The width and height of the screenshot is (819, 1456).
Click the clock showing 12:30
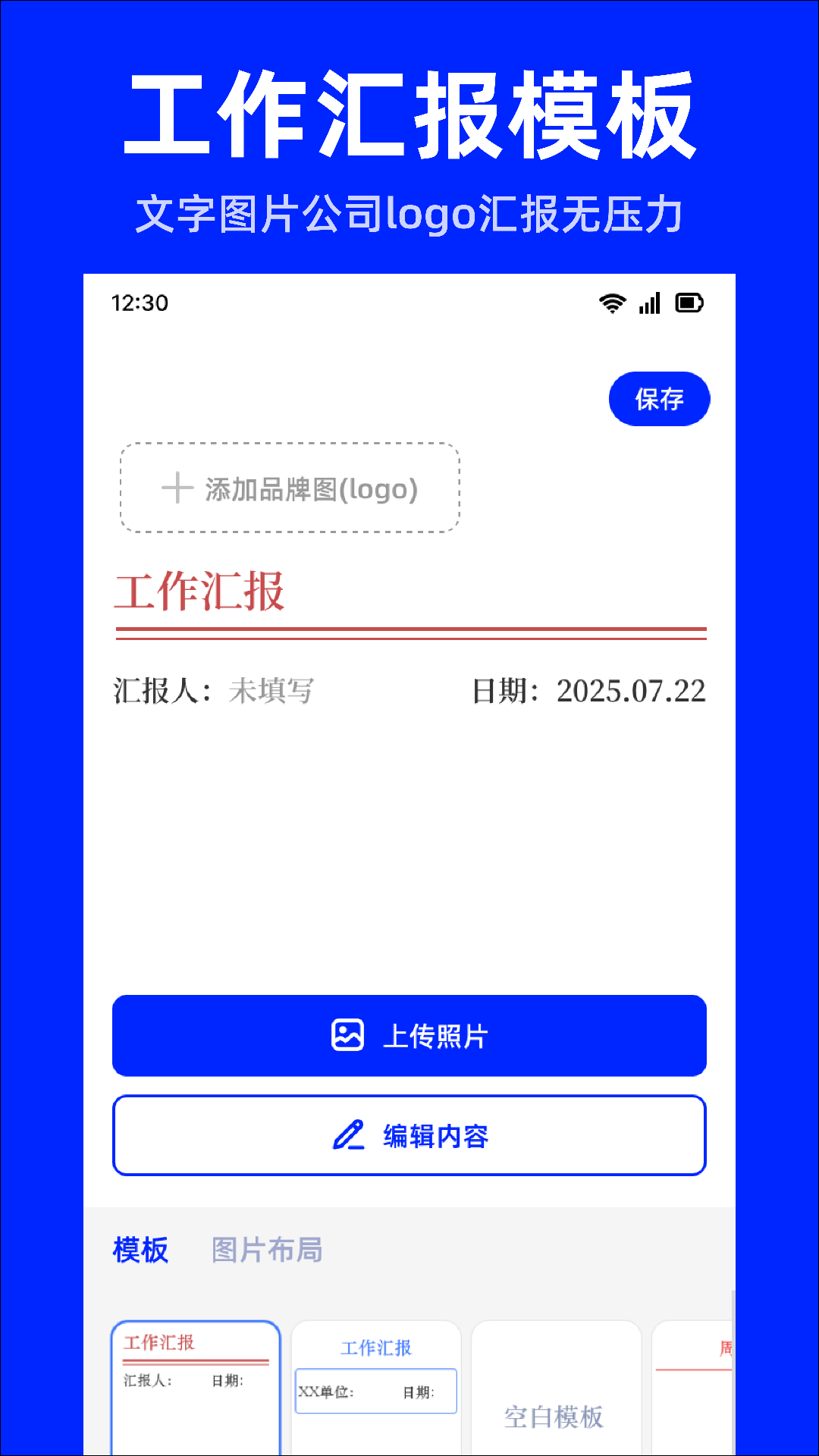click(x=140, y=303)
